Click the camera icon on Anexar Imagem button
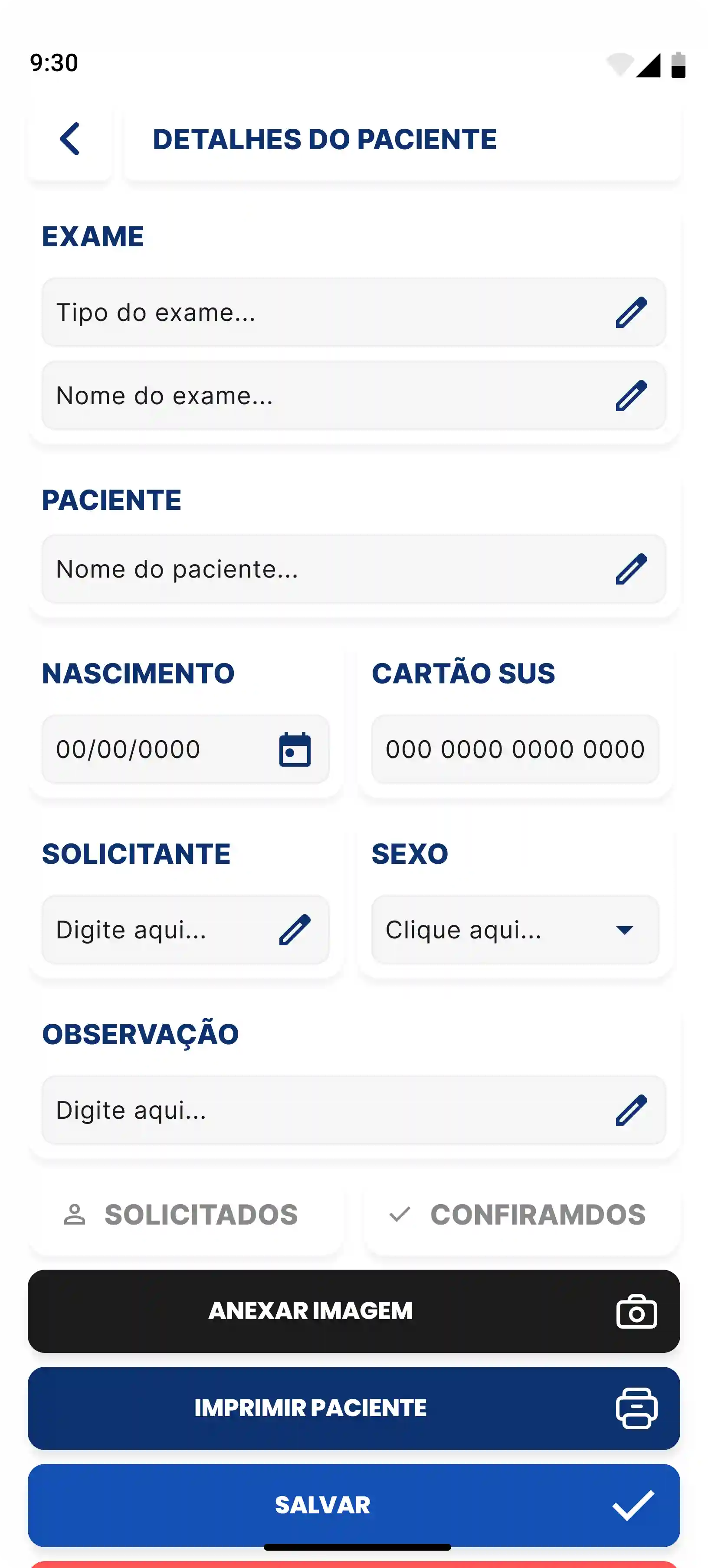 pyautogui.click(x=635, y=1310)
